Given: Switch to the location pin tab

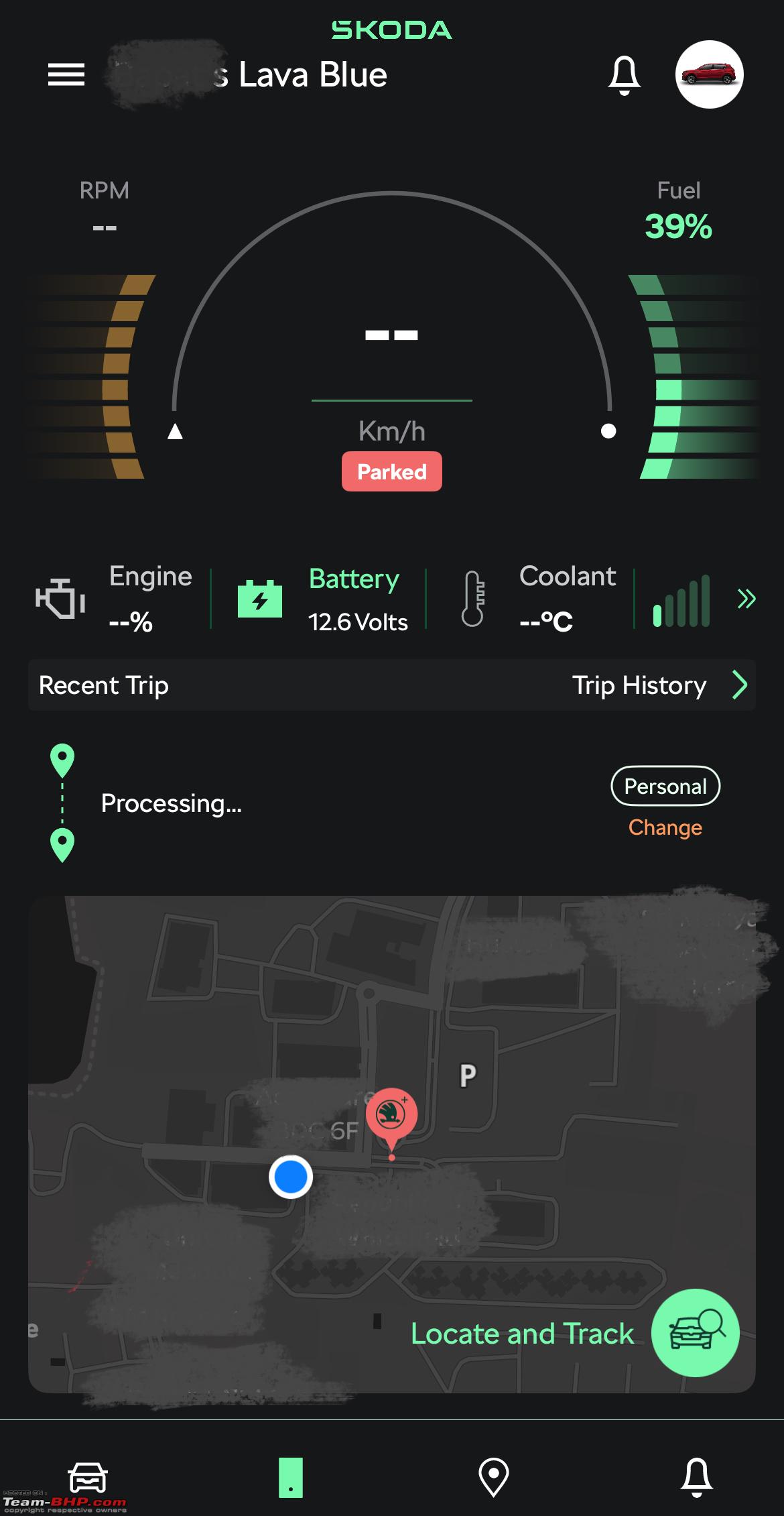Looking at the screenshot, I should (494, 1477).
